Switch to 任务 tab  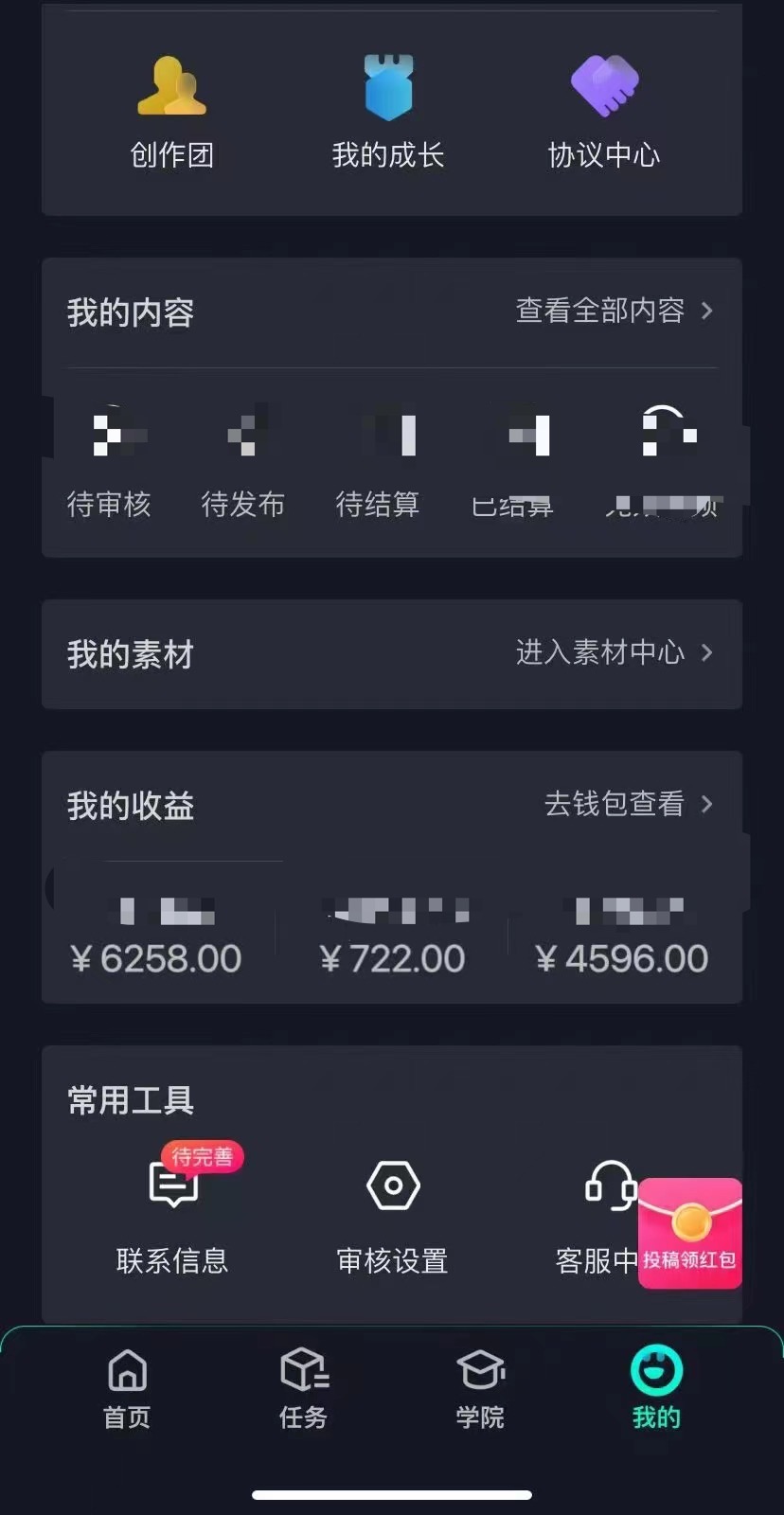pos(304,1388)
